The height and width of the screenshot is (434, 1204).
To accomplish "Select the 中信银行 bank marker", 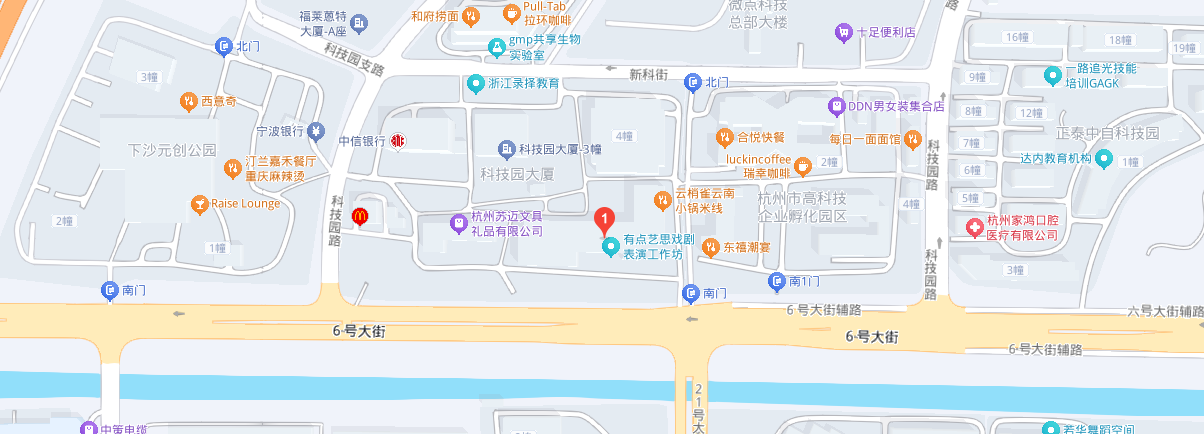I will pos(397,141).
